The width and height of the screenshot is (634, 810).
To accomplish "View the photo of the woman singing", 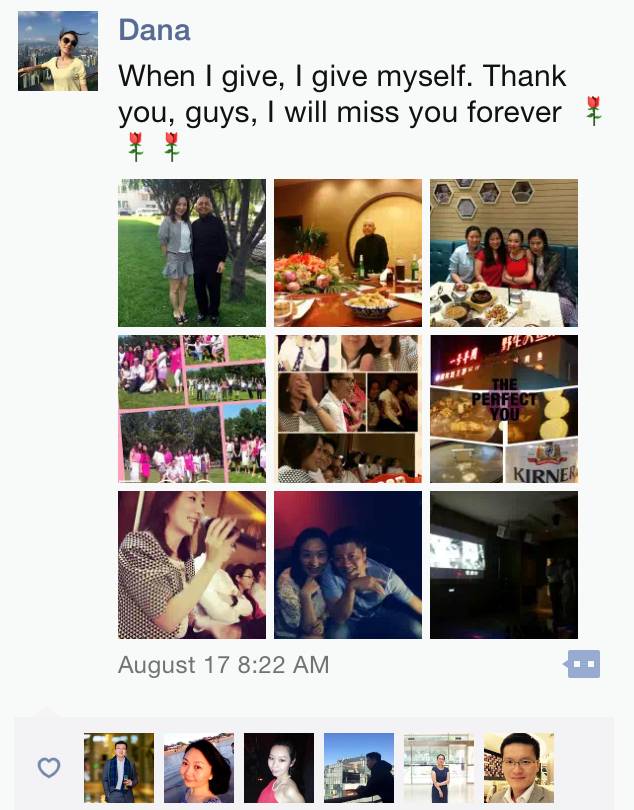I will tap(192, 565).
